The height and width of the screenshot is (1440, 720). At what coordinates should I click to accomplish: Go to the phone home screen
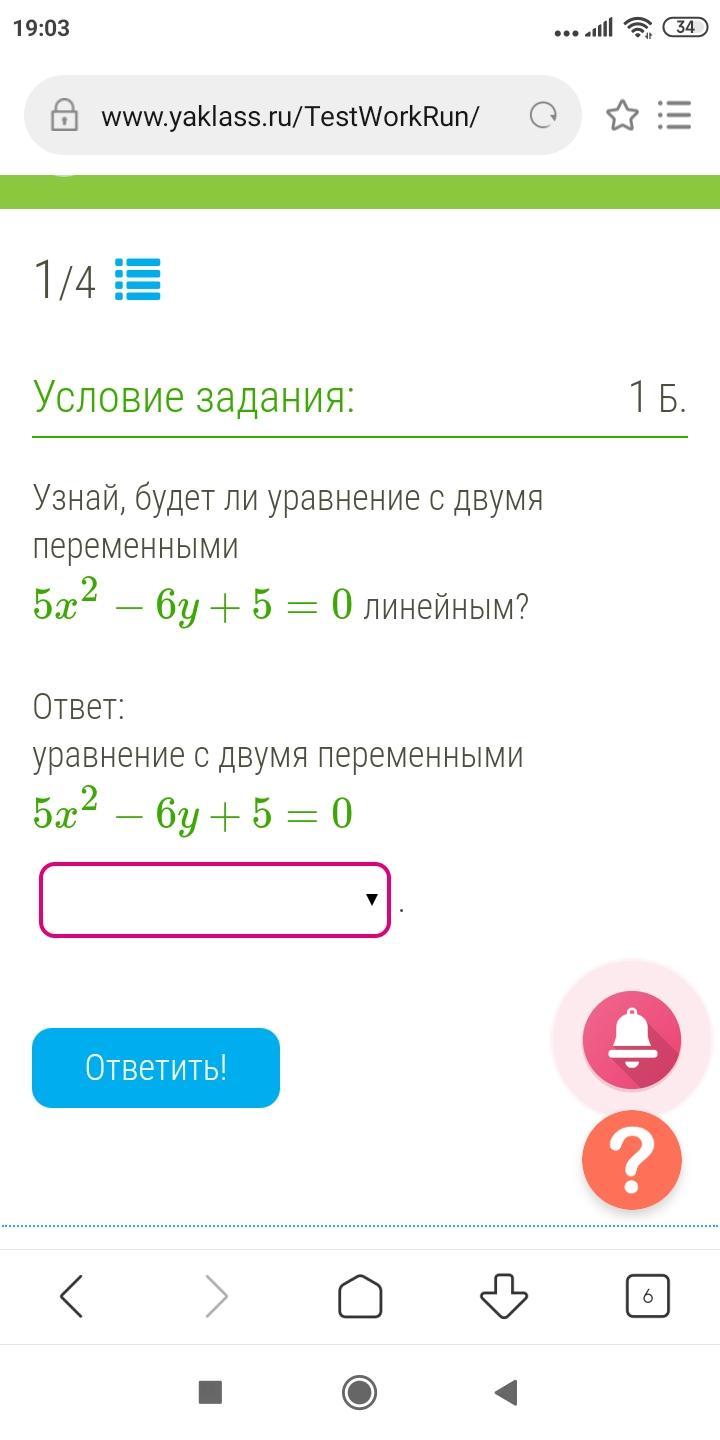(359, 1391)
